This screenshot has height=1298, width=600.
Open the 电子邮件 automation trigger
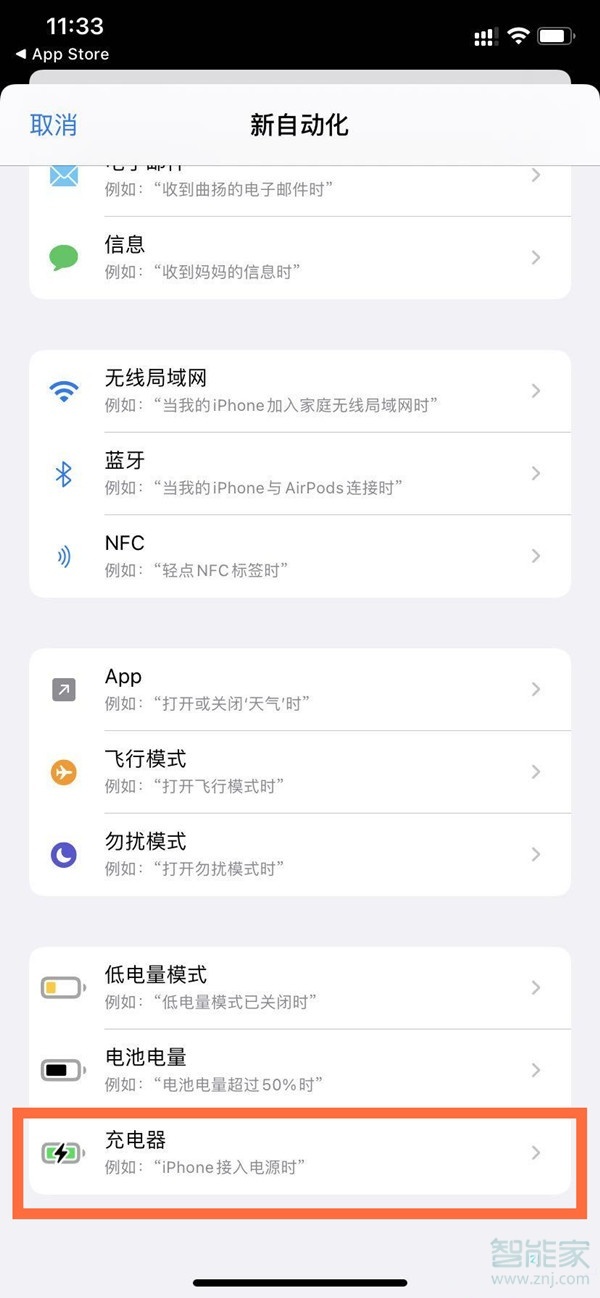(x=300, y=180)
